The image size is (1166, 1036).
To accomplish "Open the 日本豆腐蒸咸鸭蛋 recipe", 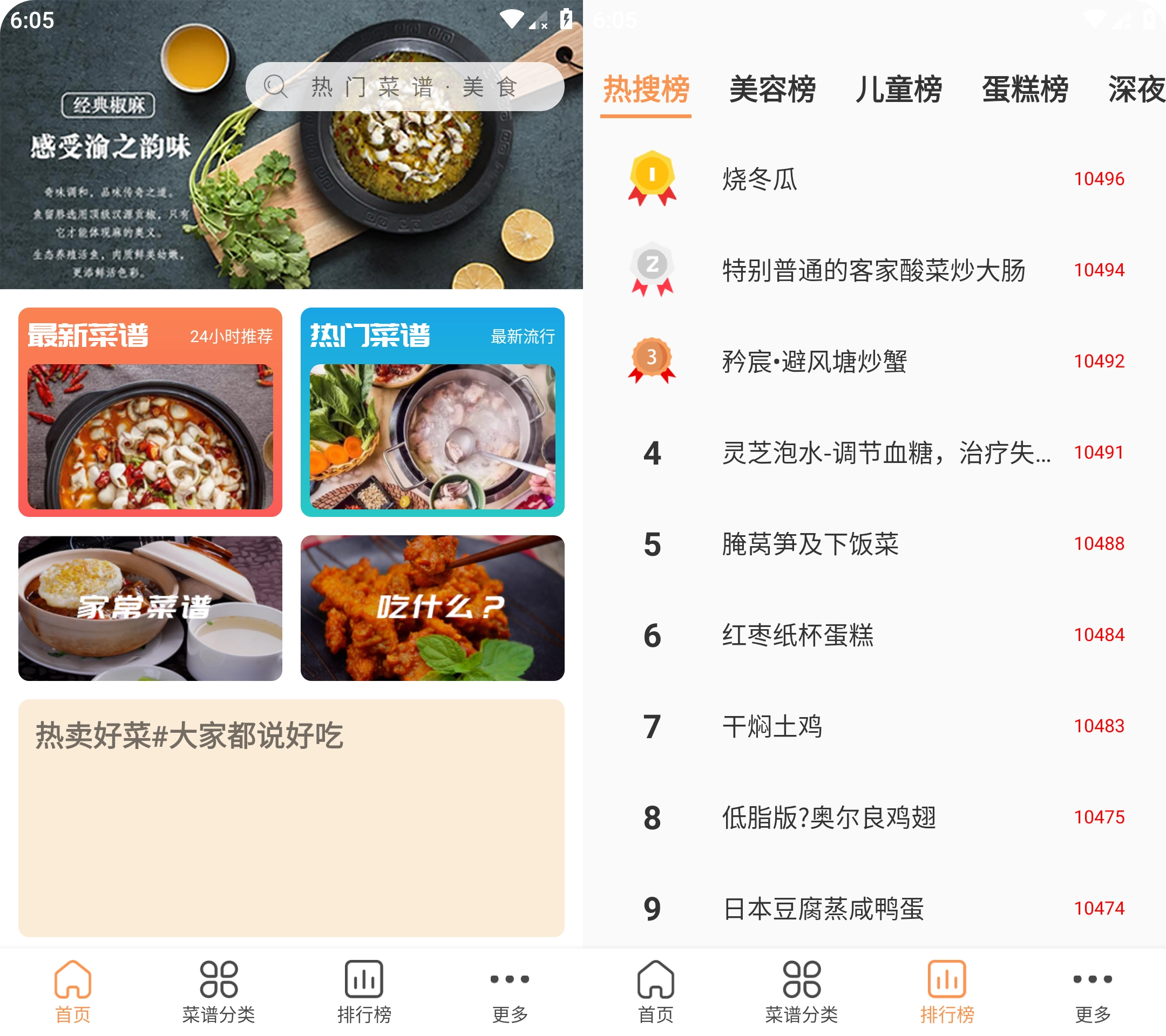I will [873, 908].
